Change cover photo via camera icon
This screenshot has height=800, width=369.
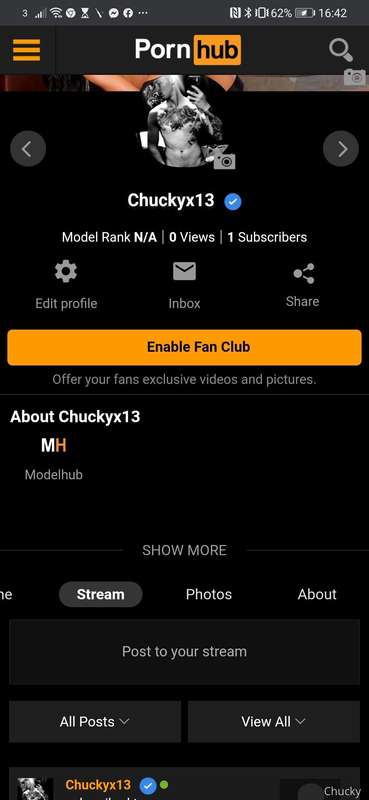355,77
